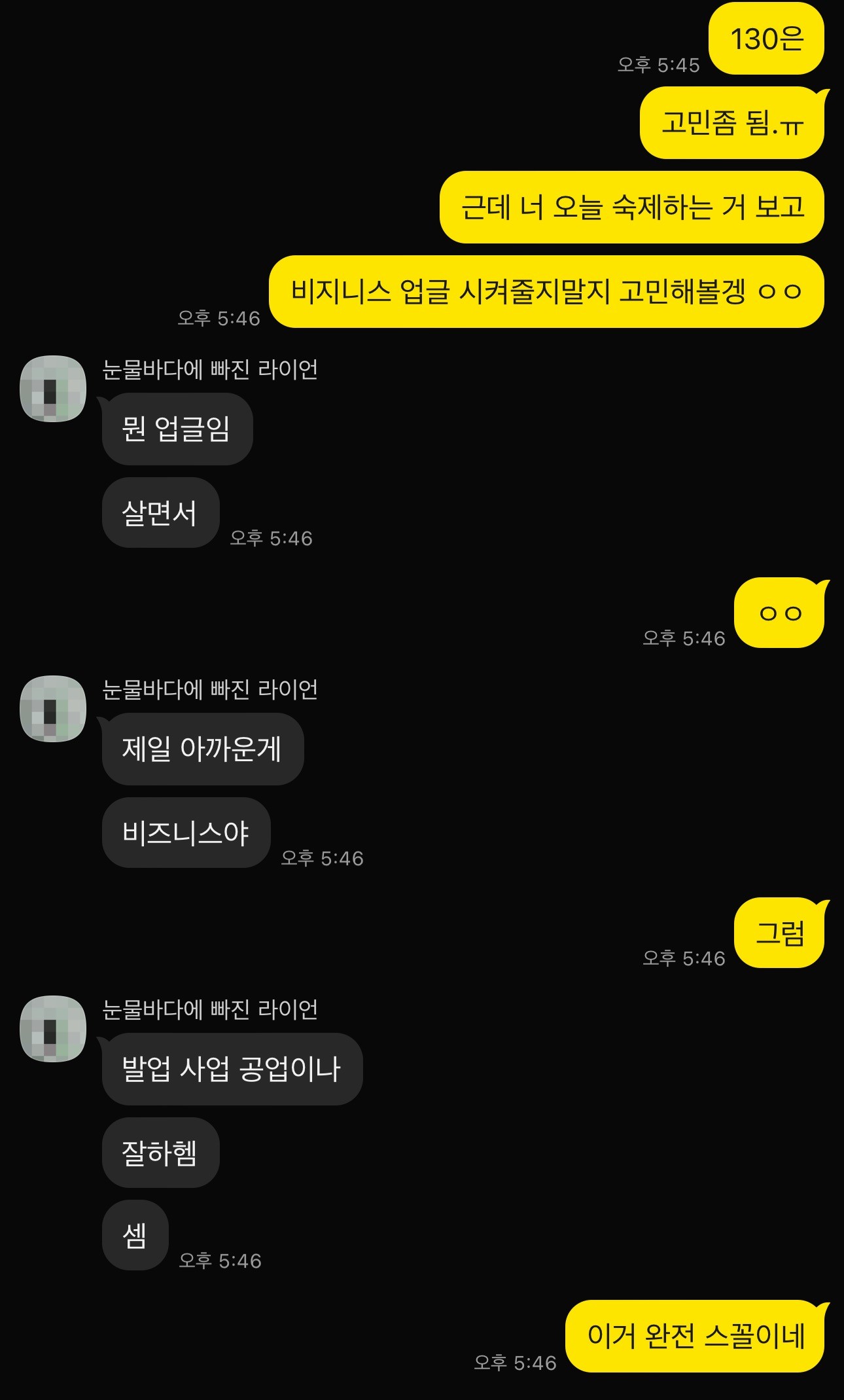Tap the avatar next to "제일 아까운게" message
This screenshot has width=844, height=1400.
pos(53,709)
